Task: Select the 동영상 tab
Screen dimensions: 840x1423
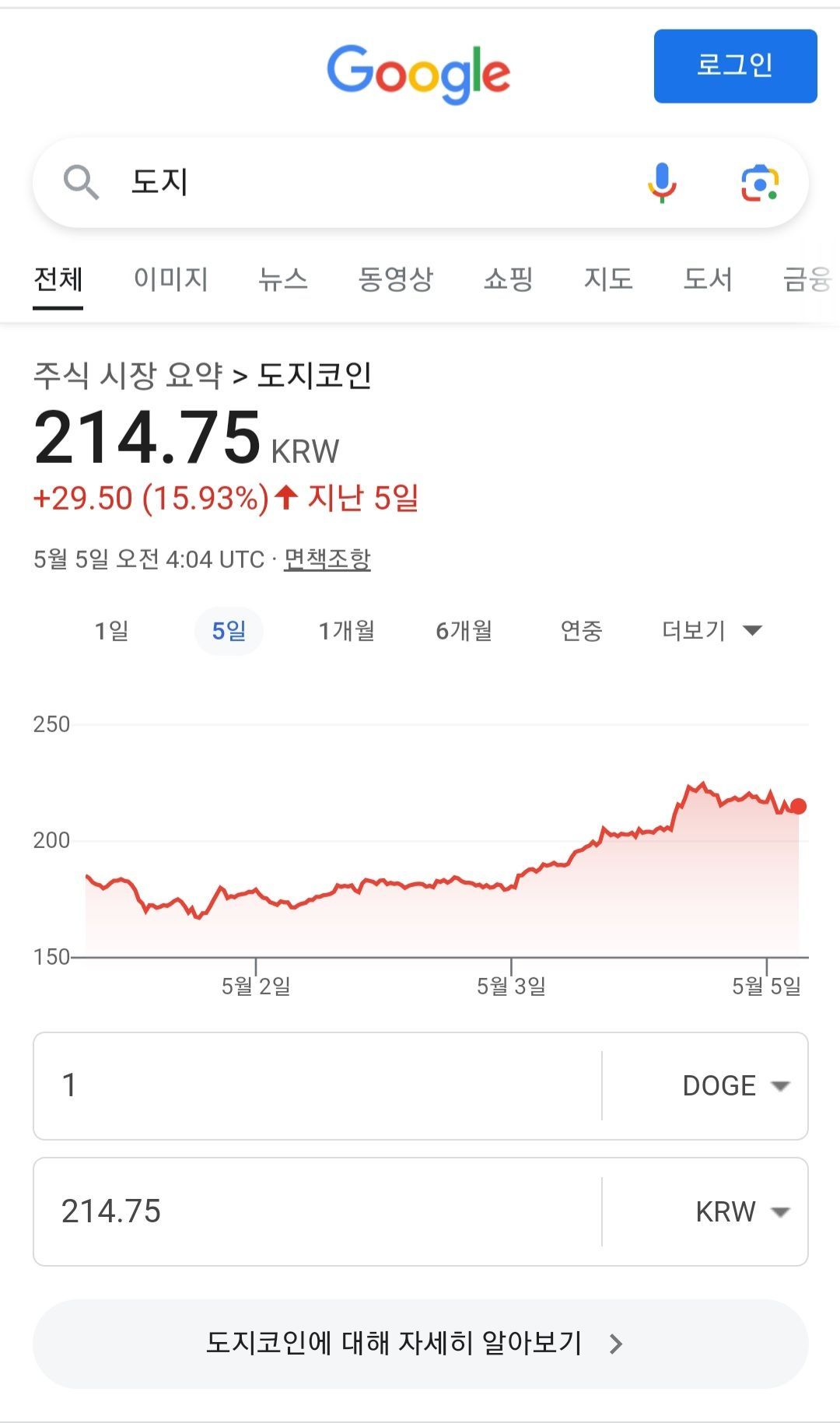Action: 395,280
